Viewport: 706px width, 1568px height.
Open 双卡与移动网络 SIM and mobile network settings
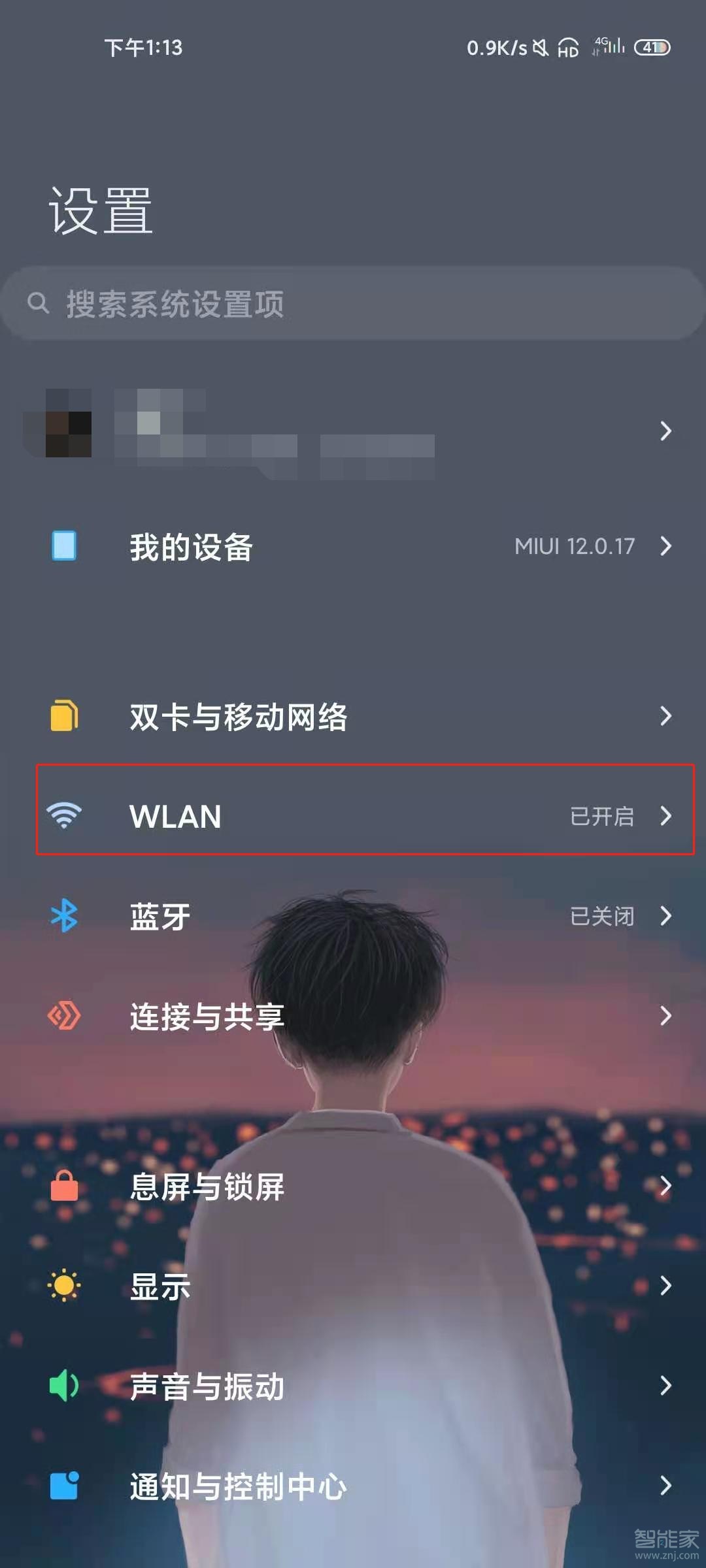click(x=353, y=717)
